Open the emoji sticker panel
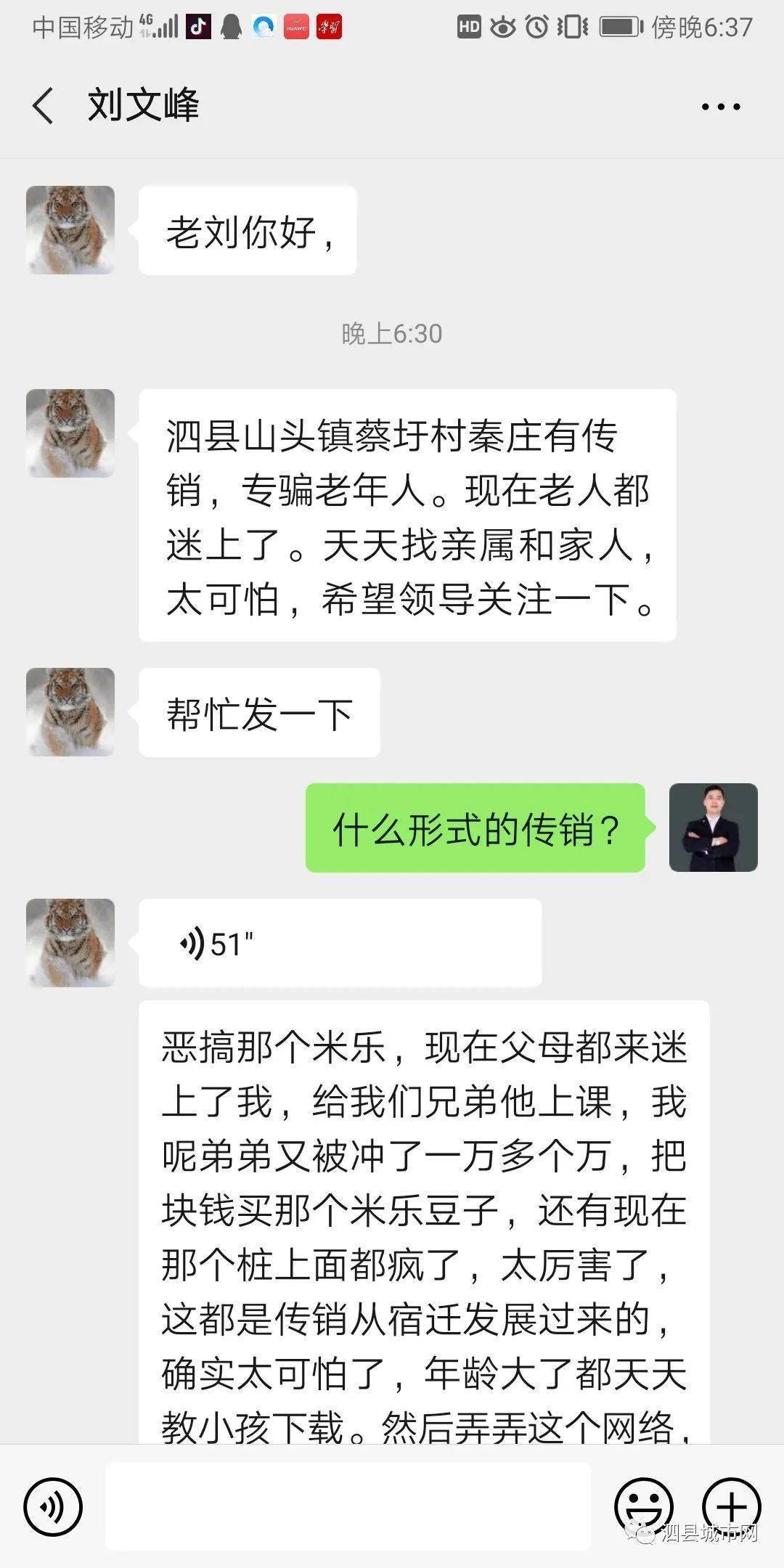 coord(643,1507)
